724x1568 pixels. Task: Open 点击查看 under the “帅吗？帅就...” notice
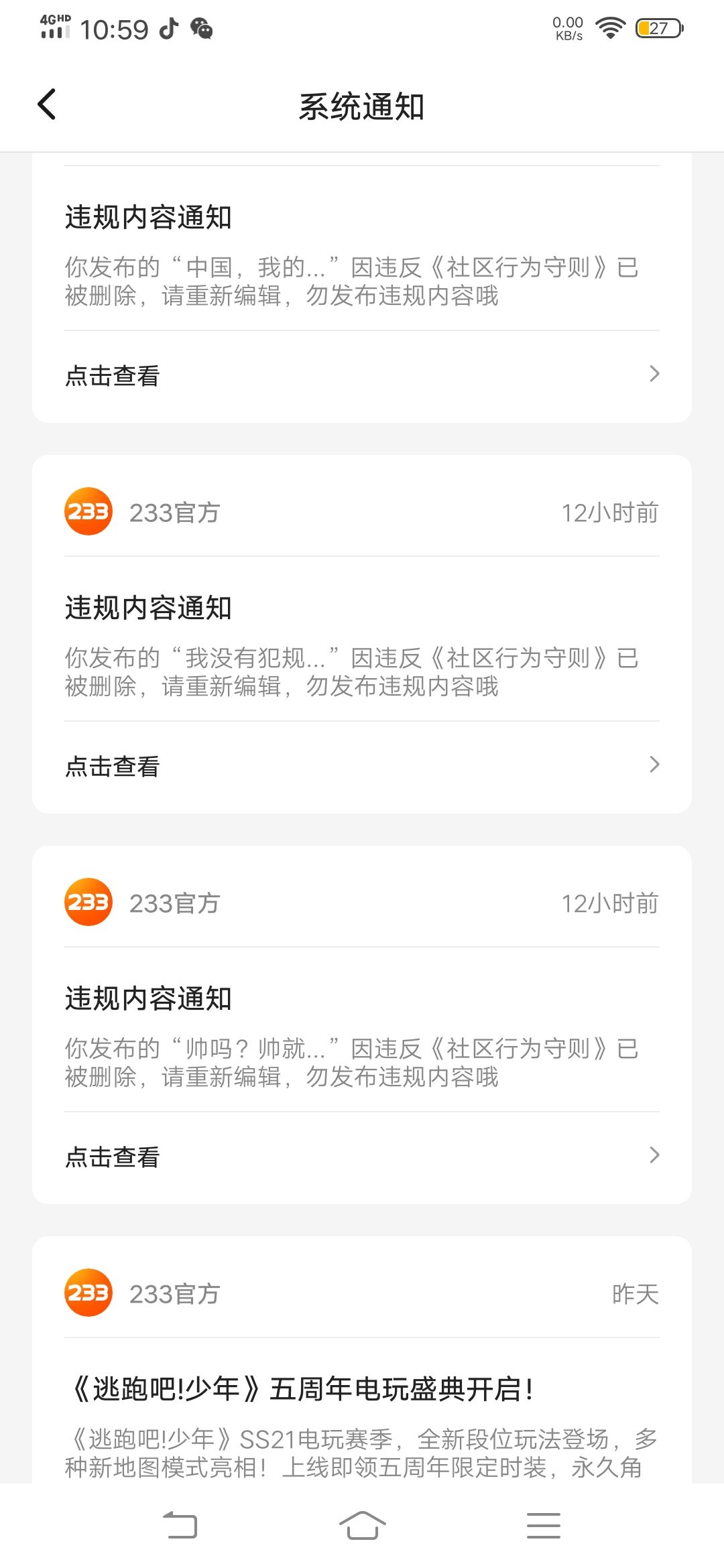click(362, 1156)
